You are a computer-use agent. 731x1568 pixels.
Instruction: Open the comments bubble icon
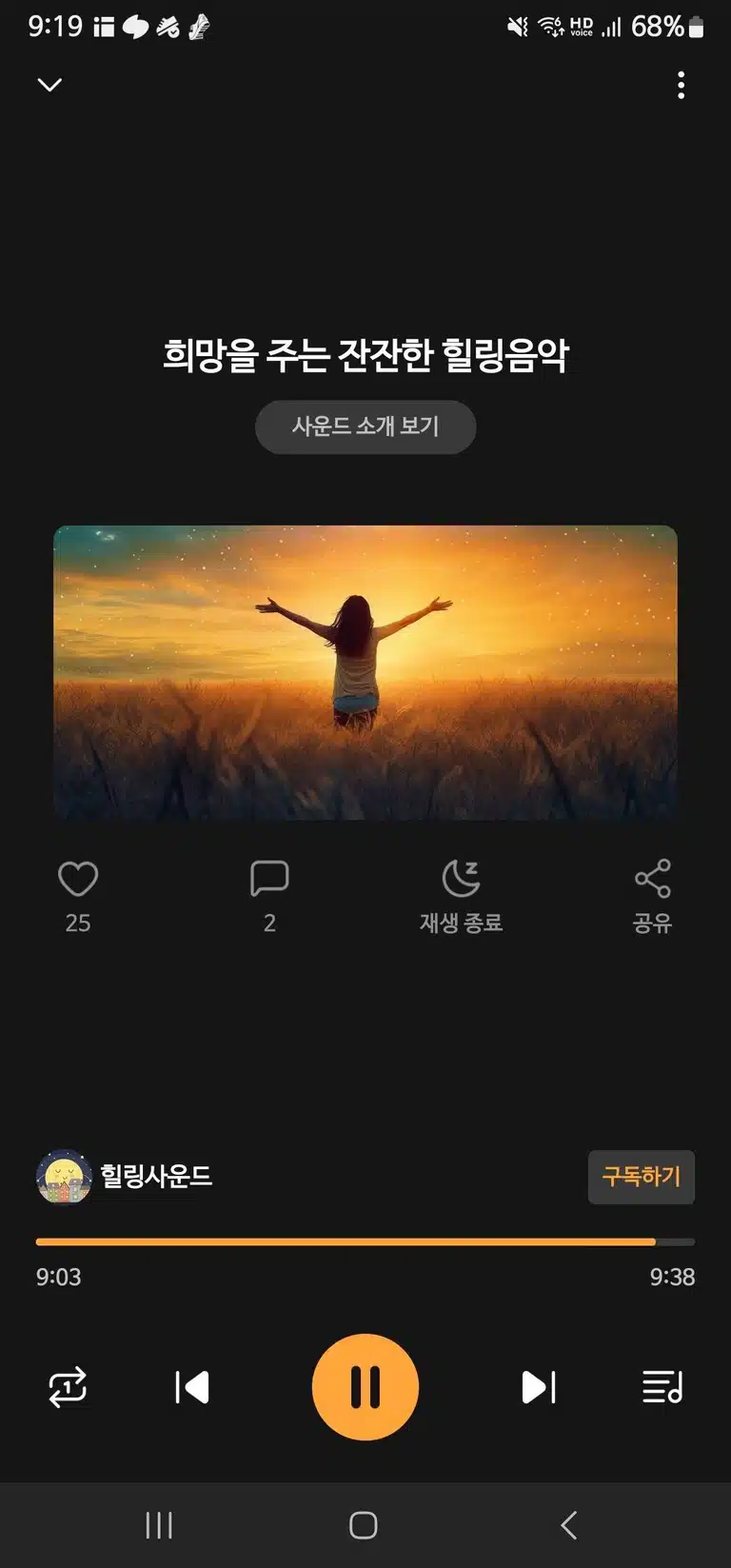coord(269,879)
